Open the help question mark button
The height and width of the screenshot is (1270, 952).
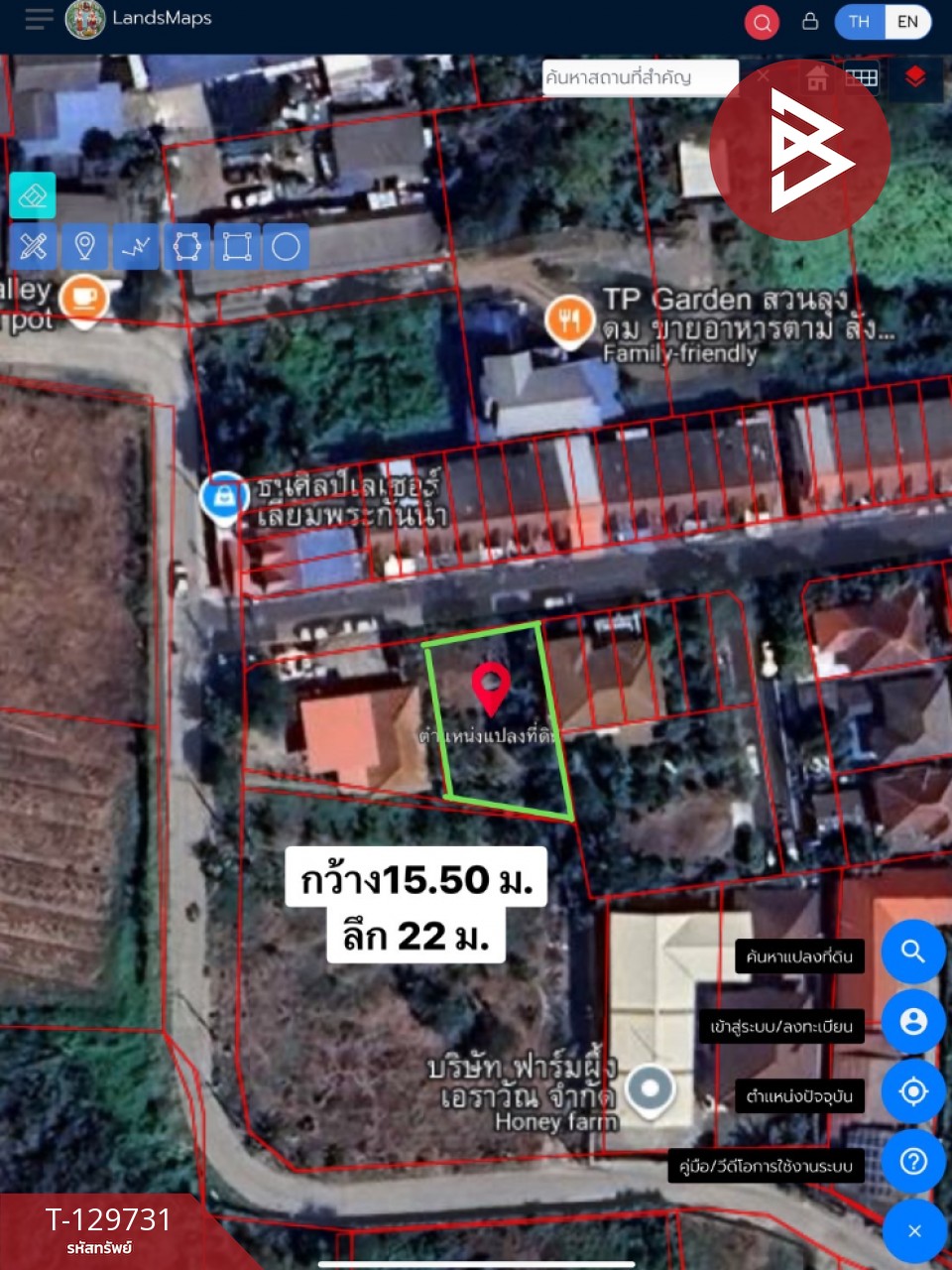pyautogui.click(x=913, y=1164)
